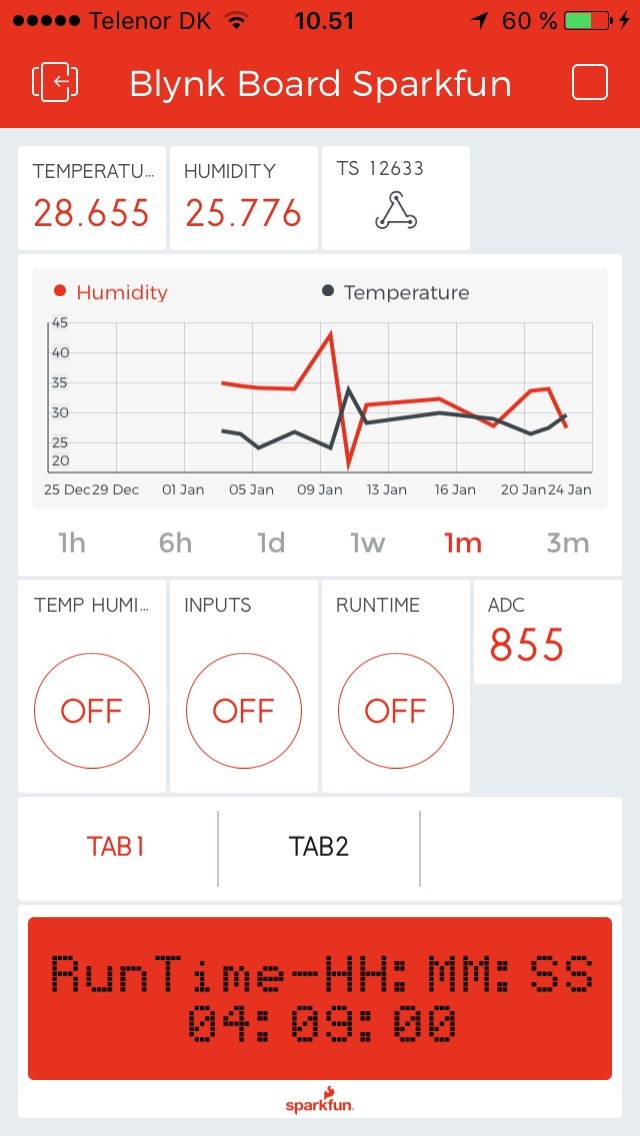Screen dimensions: 640x1136
Task: Enable the RUNTIME button
Action: point(396,711)
